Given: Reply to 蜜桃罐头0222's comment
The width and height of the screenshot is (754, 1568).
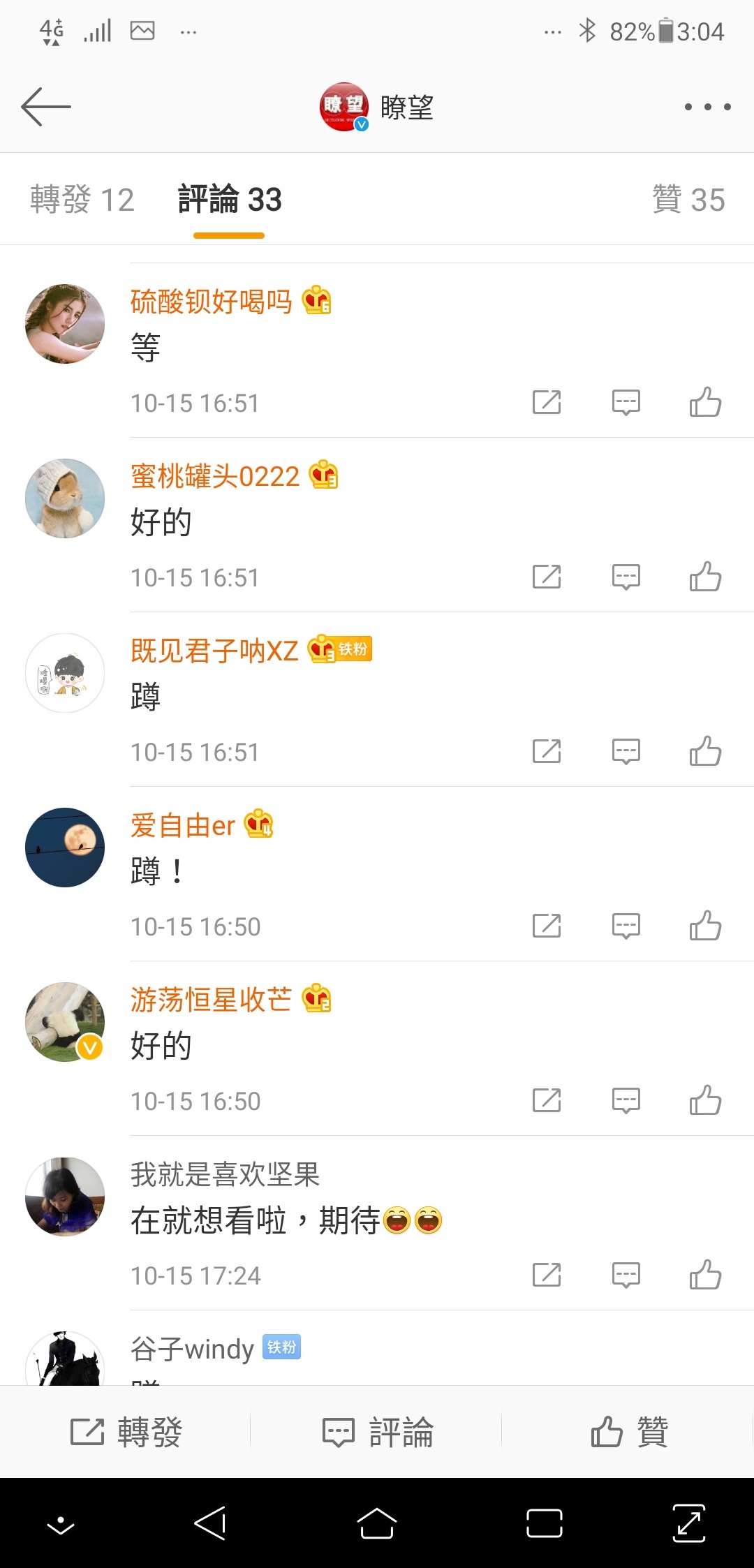Looking at the screenshot, I should click(x=626, y=577).
